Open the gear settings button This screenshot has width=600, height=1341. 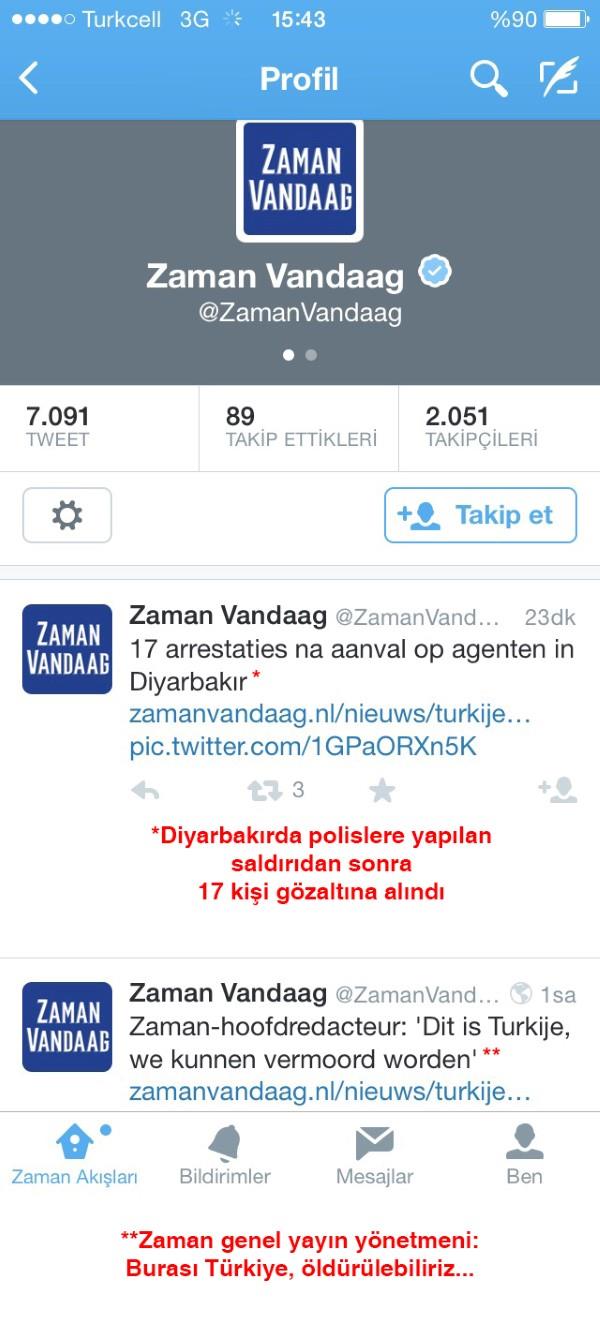pos(67,515)
